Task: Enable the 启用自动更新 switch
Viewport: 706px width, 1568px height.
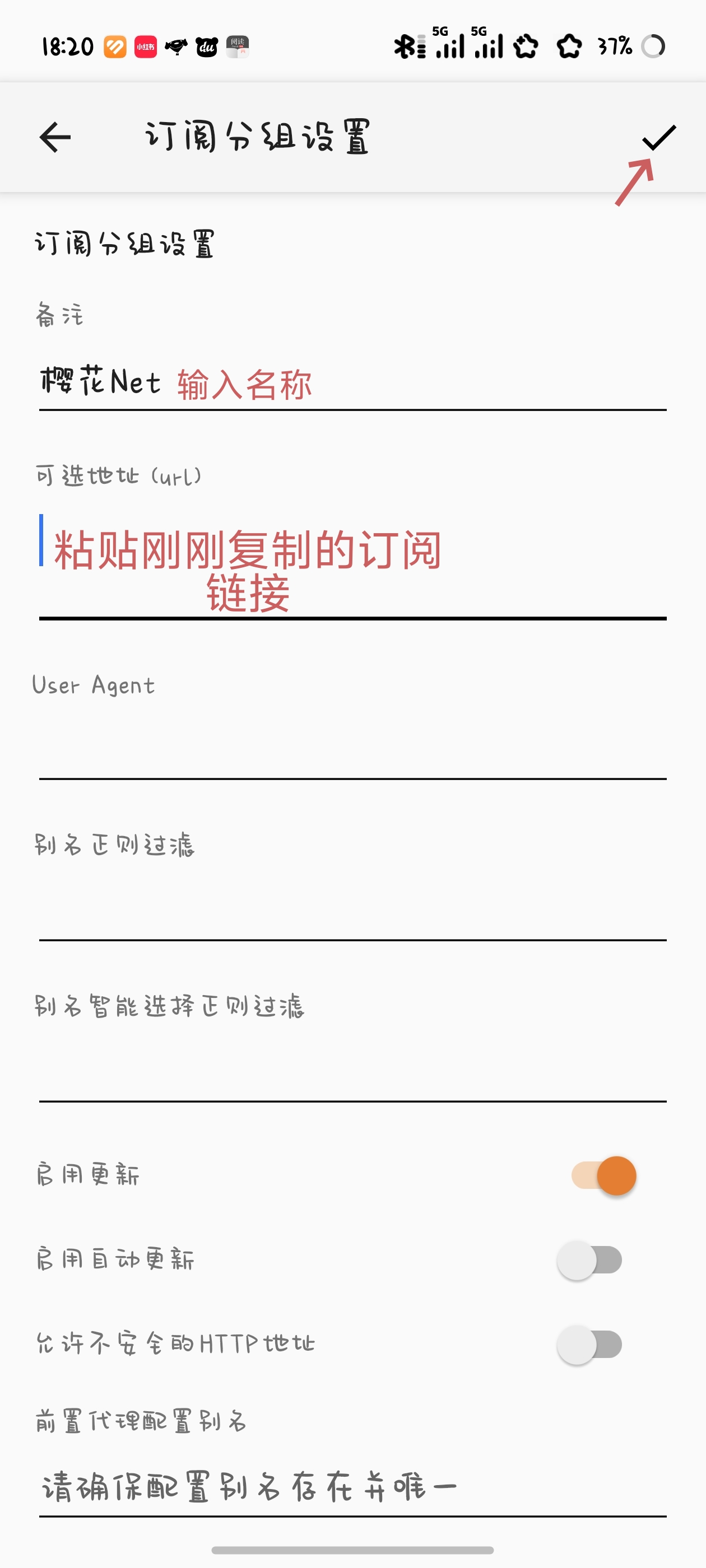Action: click(589, 1260)
